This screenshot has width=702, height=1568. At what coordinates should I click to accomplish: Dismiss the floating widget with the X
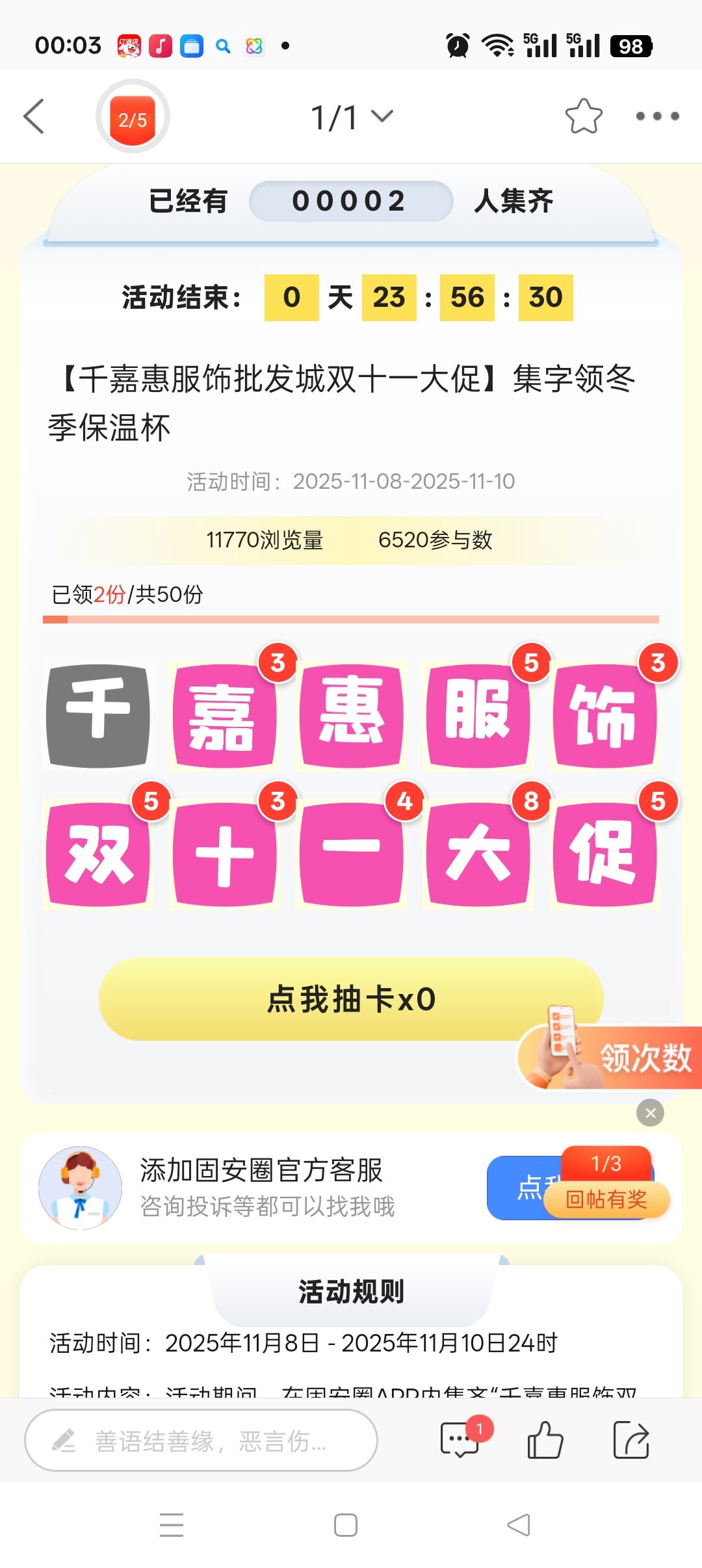pos(650,1113)
